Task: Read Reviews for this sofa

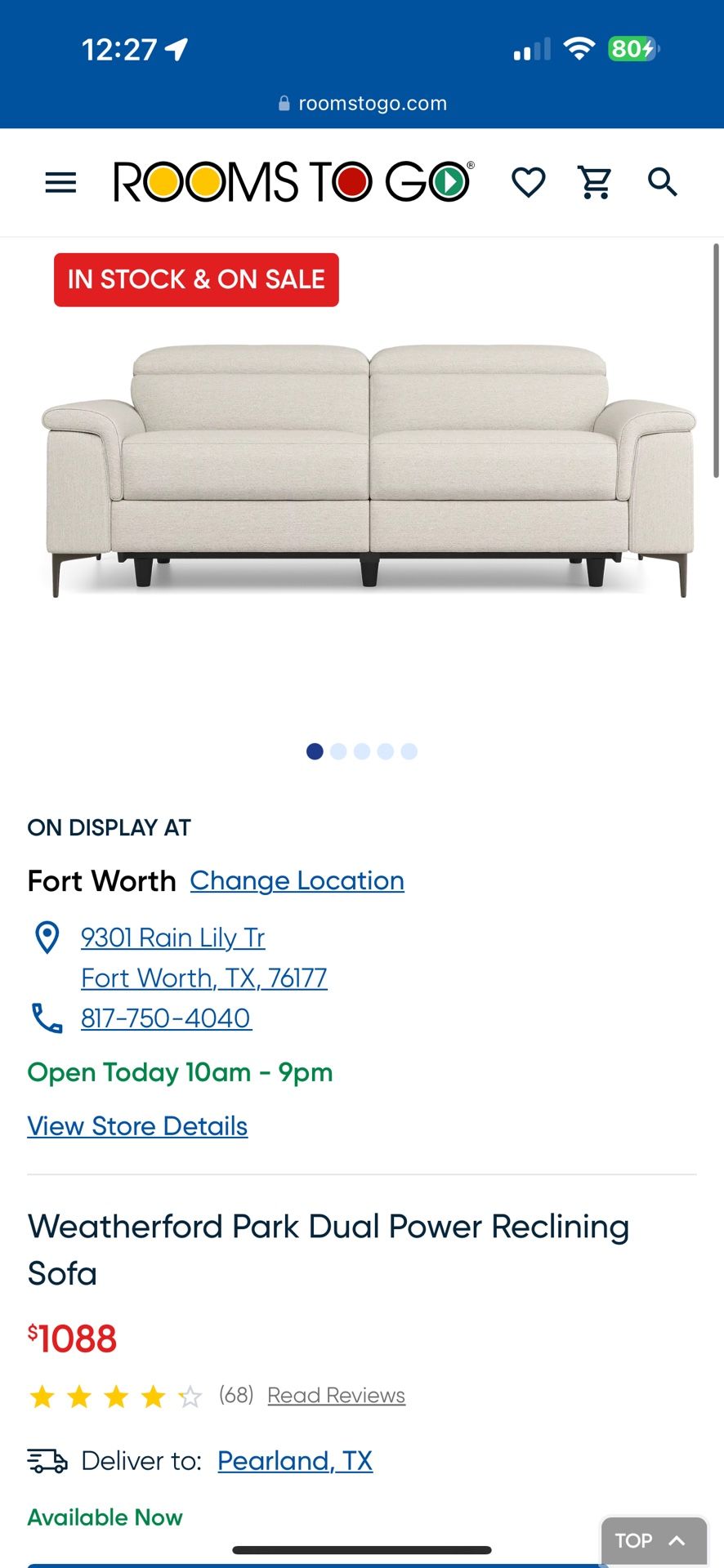Action: pos(336,1396)
